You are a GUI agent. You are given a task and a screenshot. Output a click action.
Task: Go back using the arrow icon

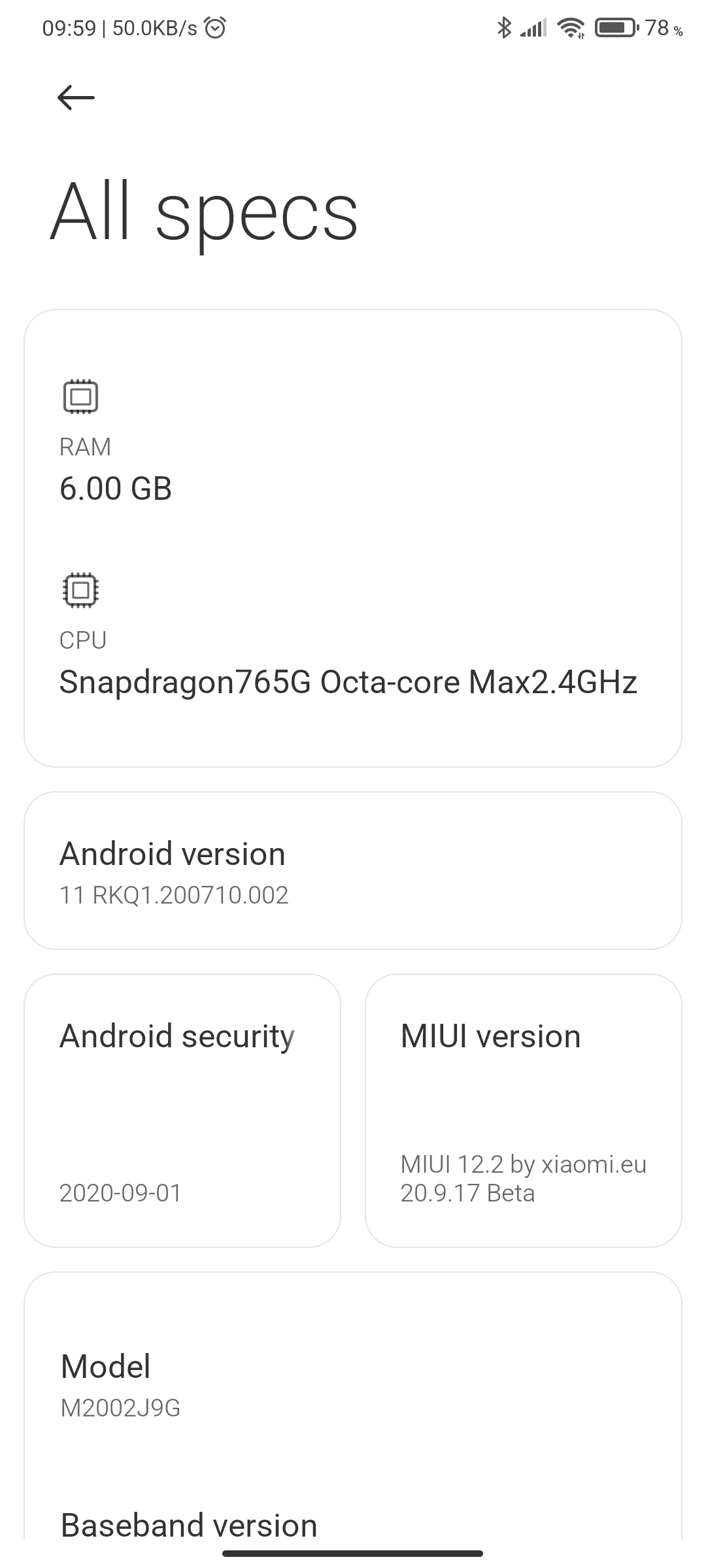[x=76, y=98]
